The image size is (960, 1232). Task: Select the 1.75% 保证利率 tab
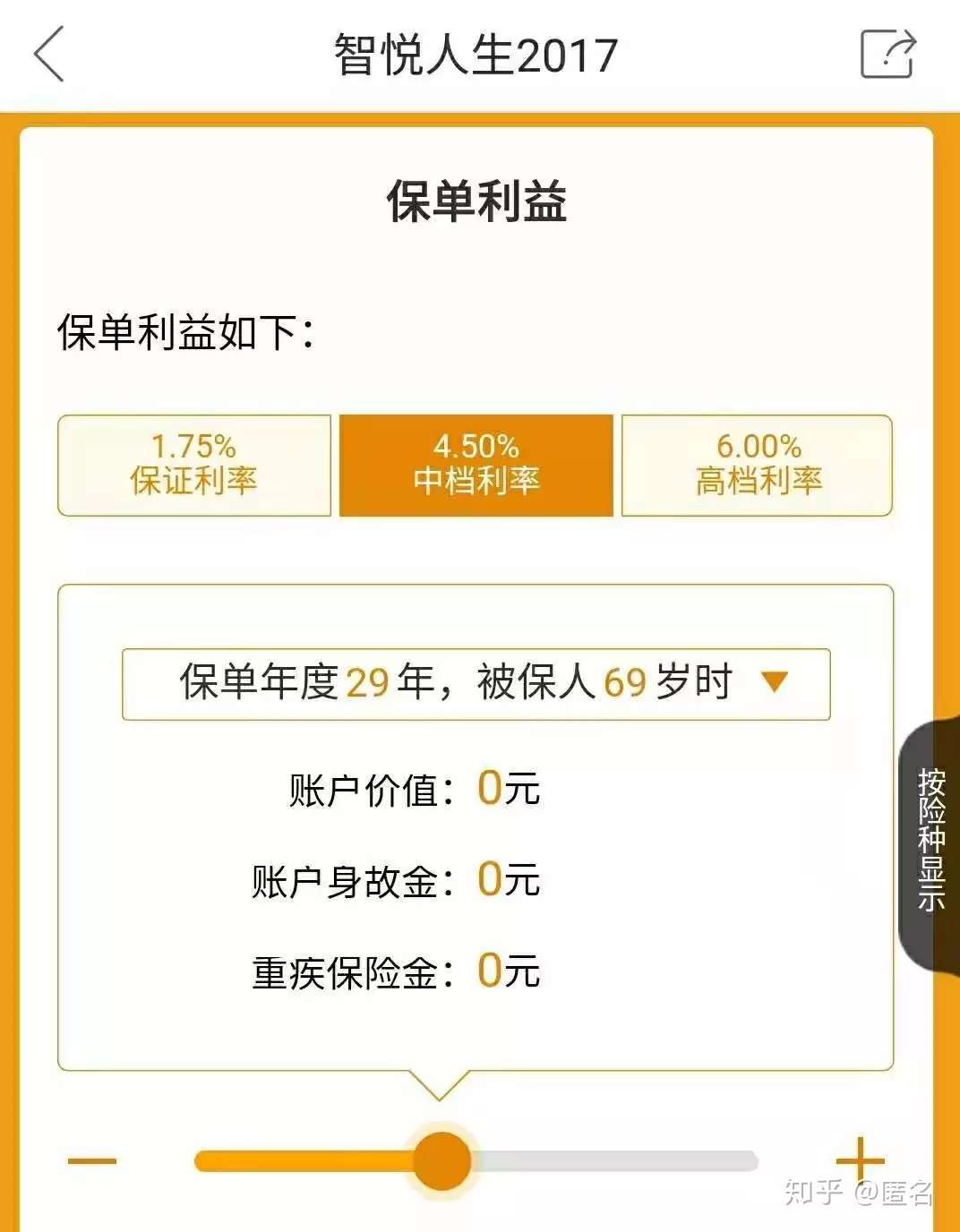194,465
